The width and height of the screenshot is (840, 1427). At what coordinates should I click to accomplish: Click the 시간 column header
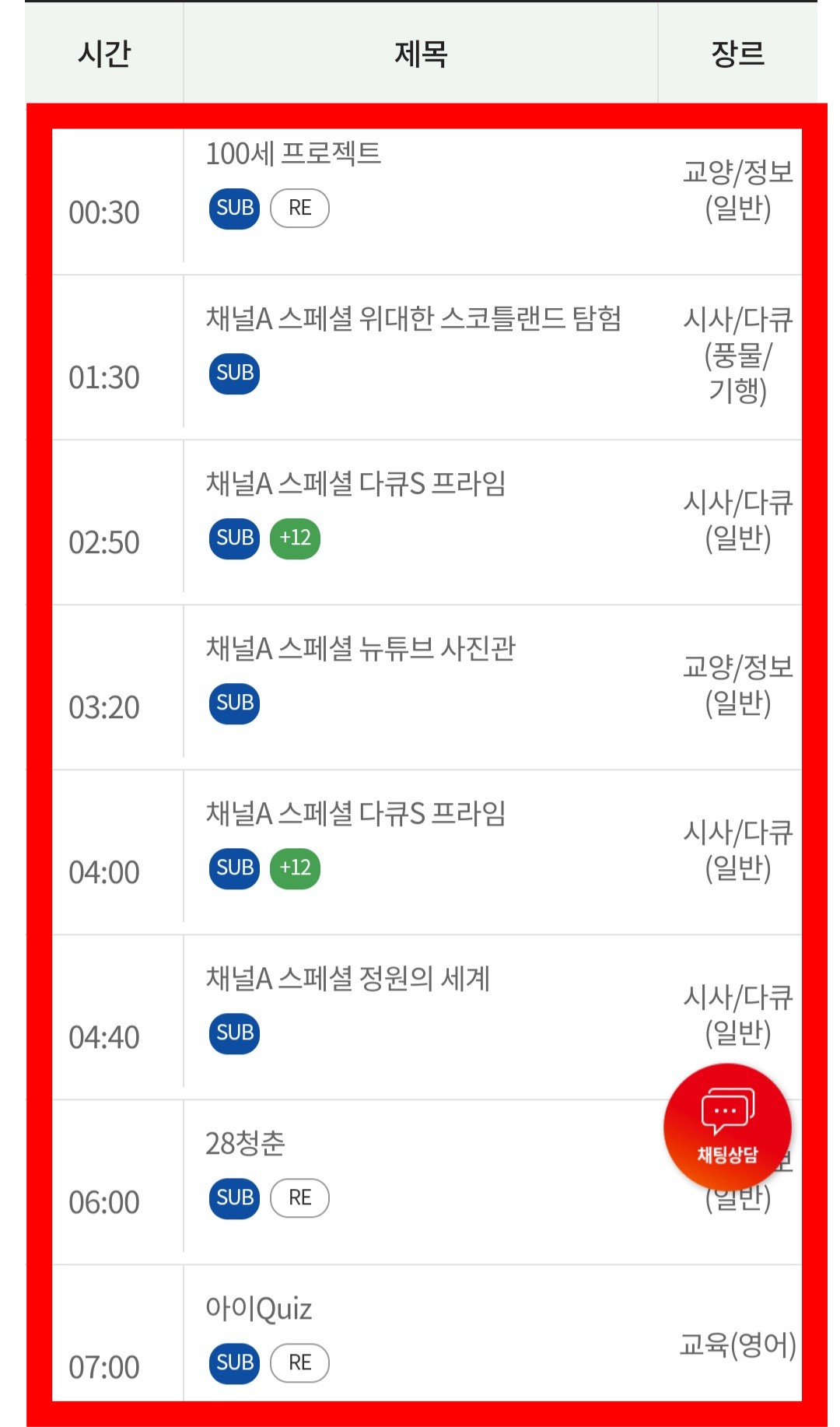click(105, 54)
